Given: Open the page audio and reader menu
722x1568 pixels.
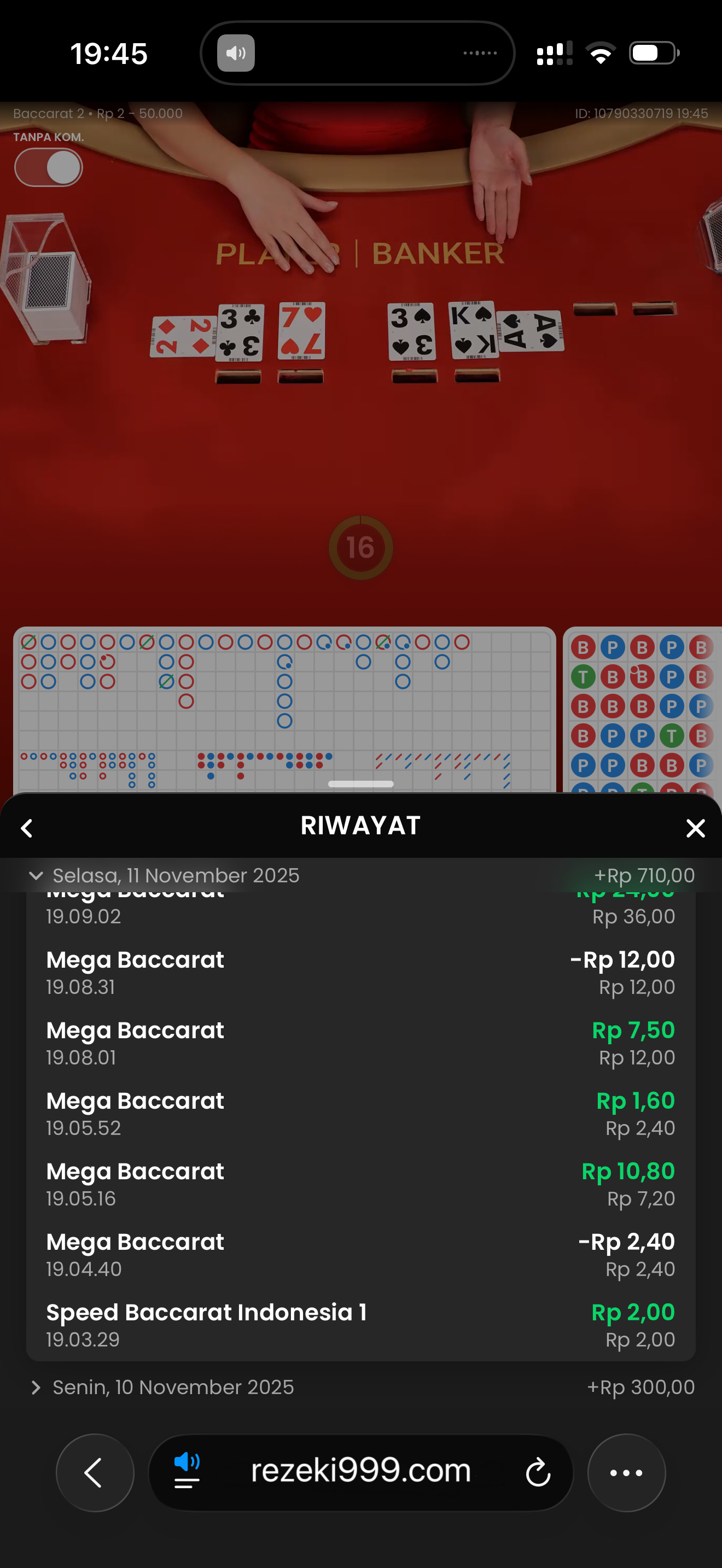Looking at the screenshot, I should tap(187, 1471).
